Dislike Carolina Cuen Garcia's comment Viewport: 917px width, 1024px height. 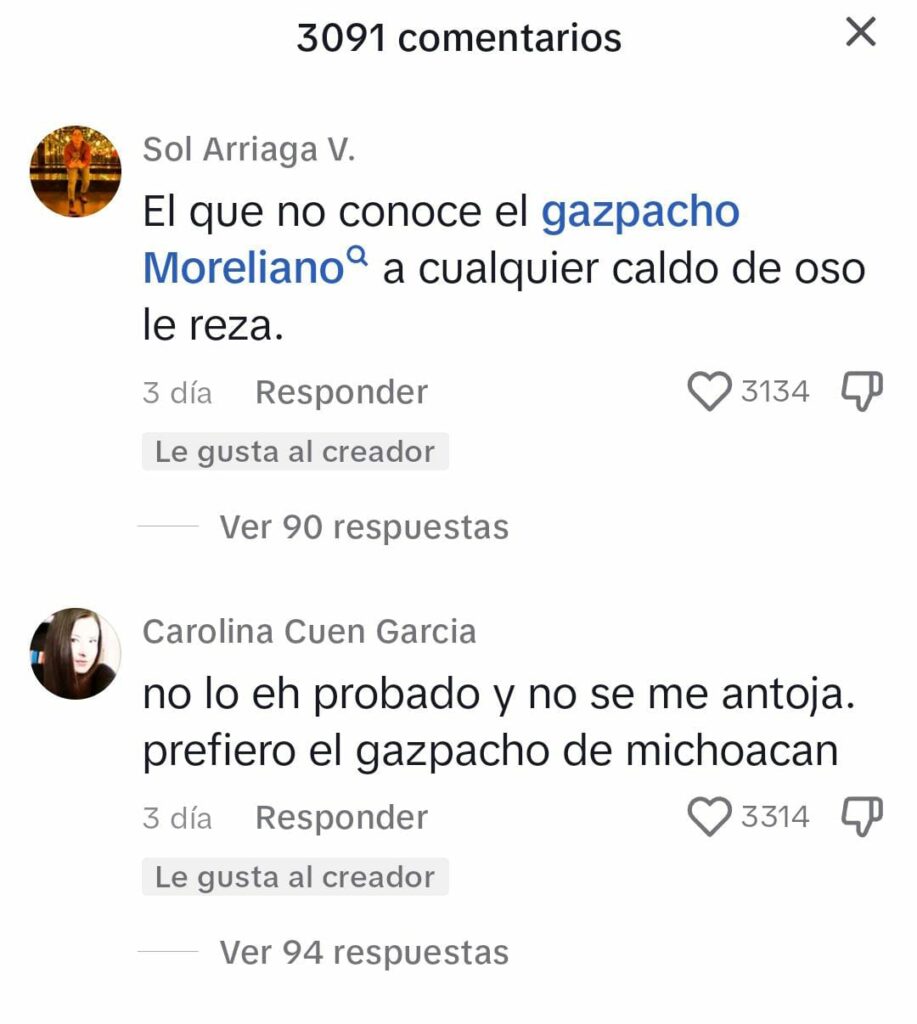[x=861, y=818]
